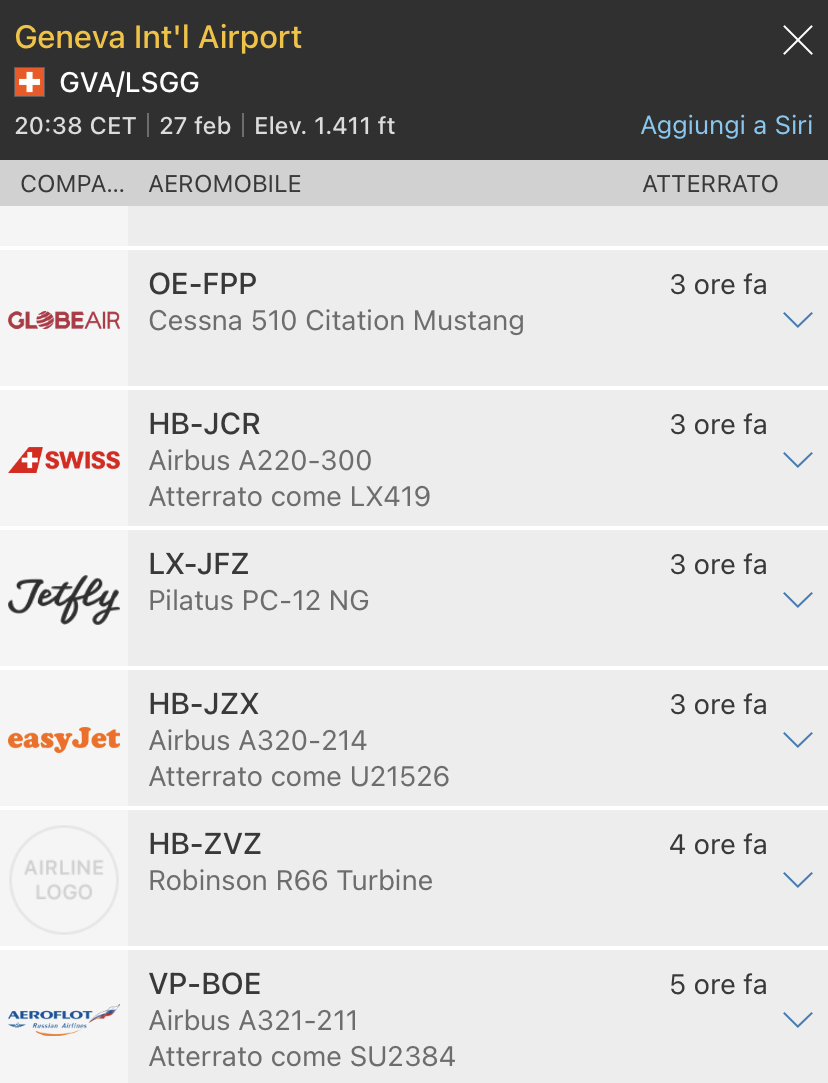Close the Geneva Int'l Airport panel

797,40
